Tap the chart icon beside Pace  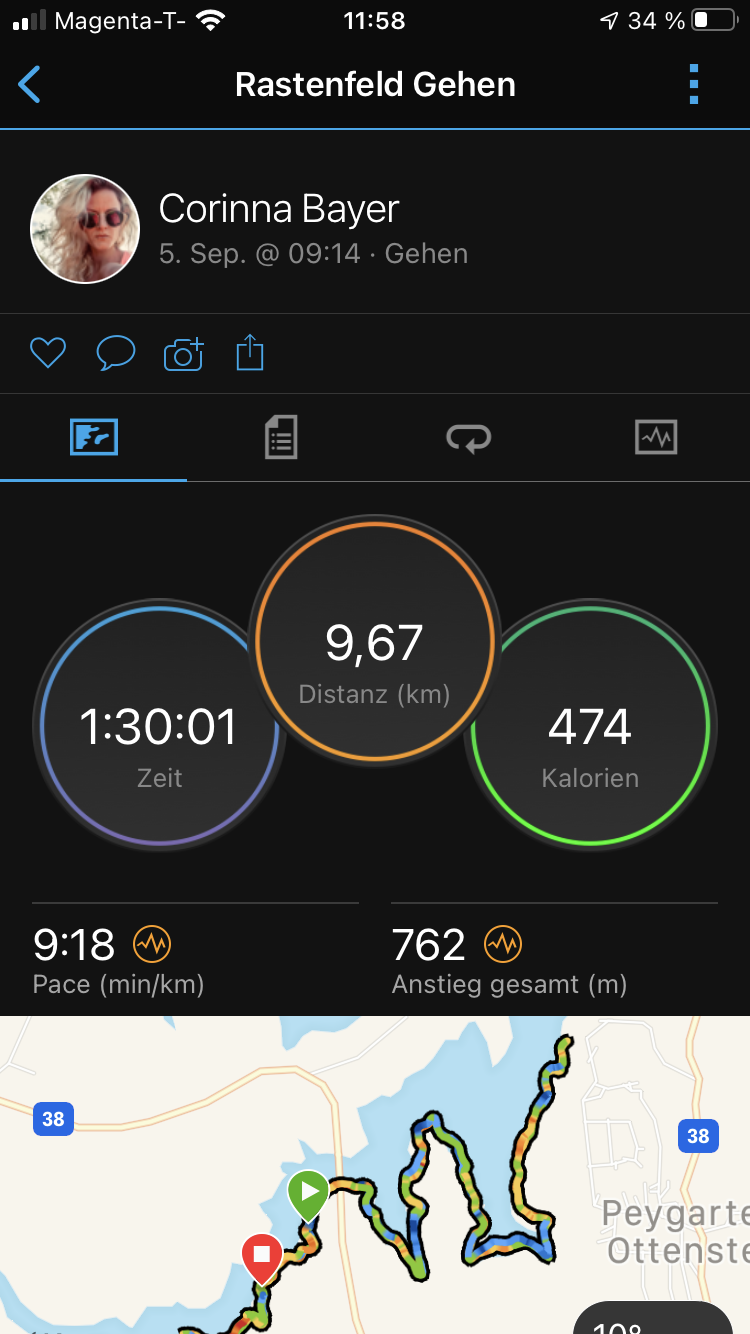[x=153, y=943]
